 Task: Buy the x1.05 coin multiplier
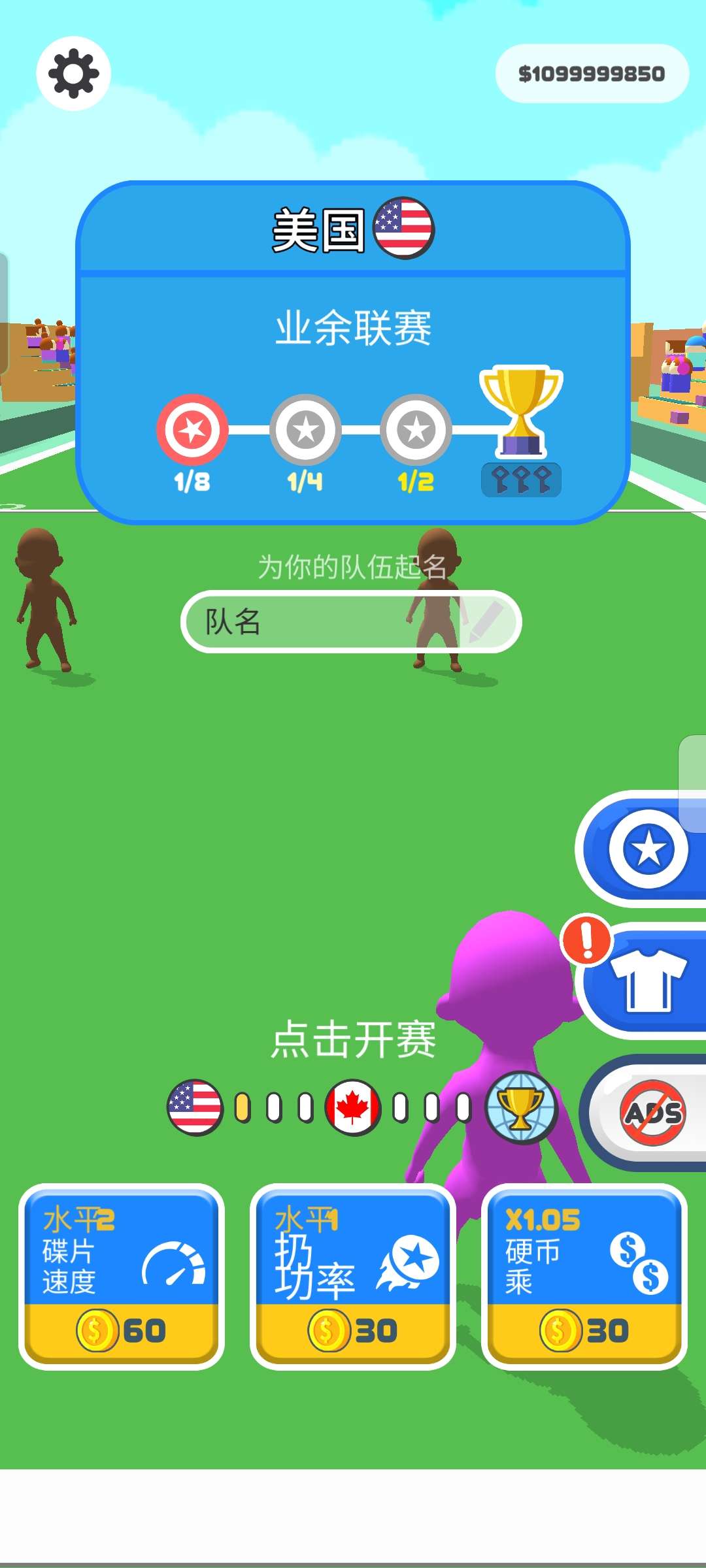point(584,1276)
